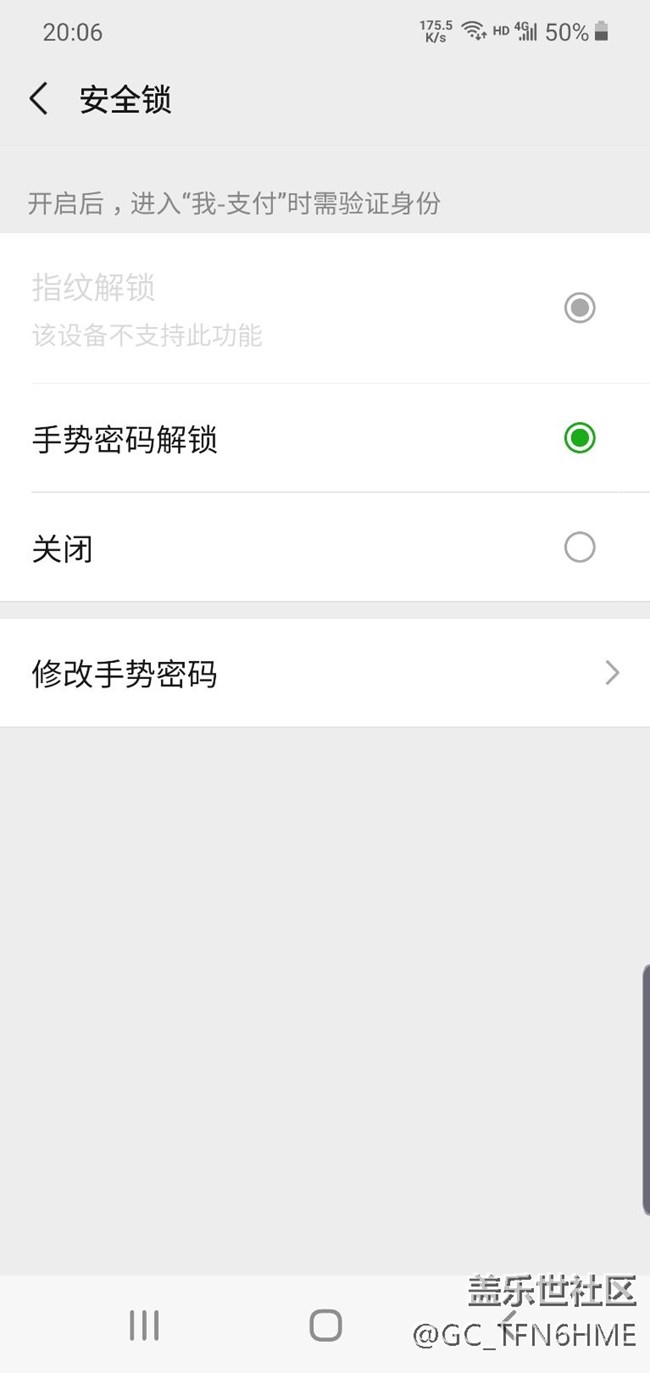
Task: Open the recent apps button
Action: (144, 1325)
